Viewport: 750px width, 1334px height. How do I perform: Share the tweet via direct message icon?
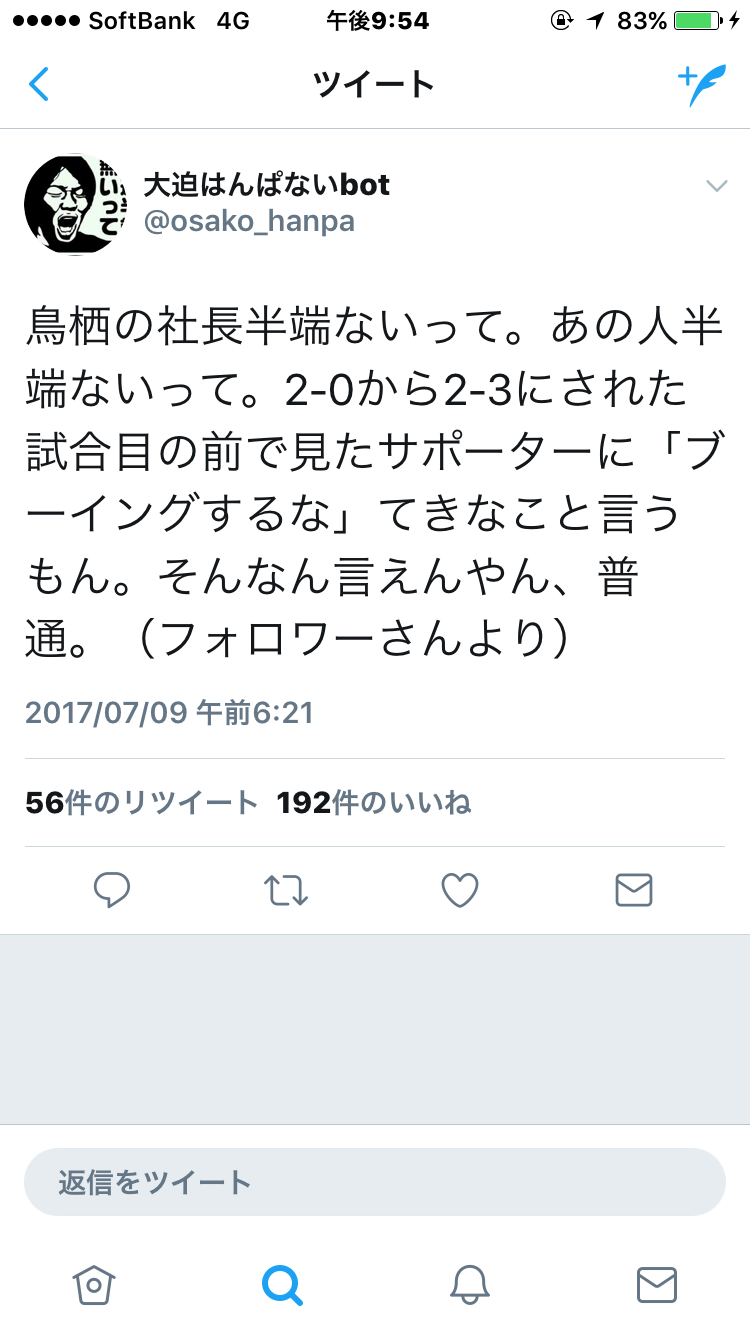(x=634, y=889)
